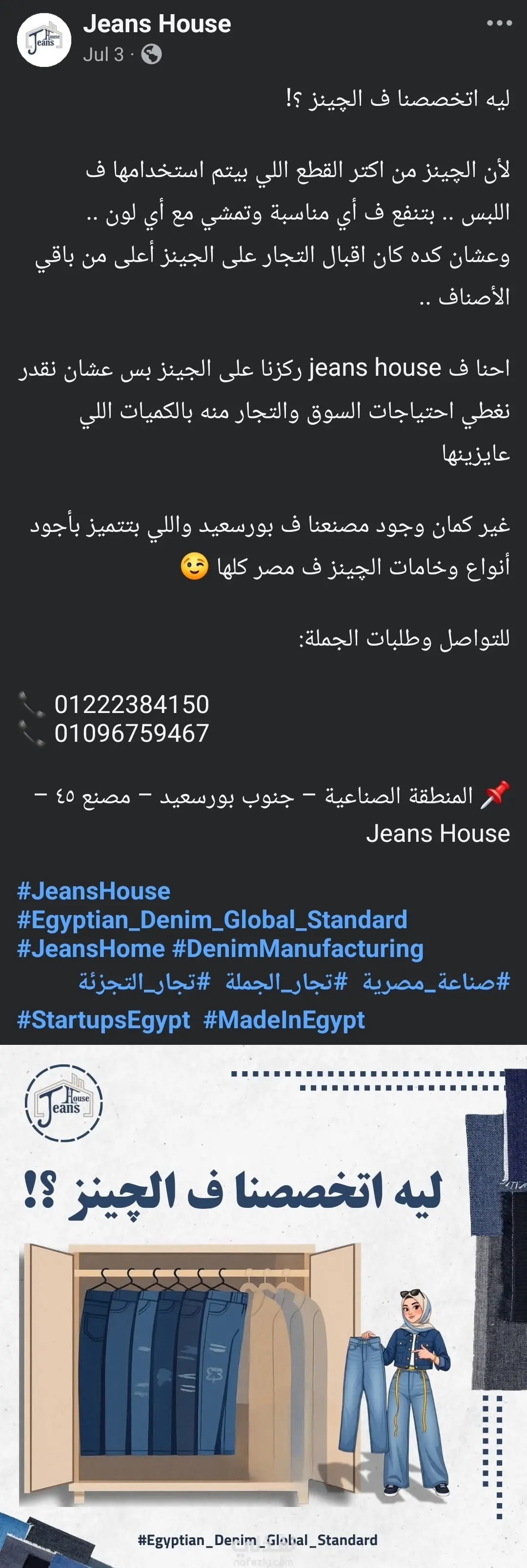This screenshot has height=1568, width=527.
Task: Open the #تجار_الجملة hashtag
Action: 286,982
